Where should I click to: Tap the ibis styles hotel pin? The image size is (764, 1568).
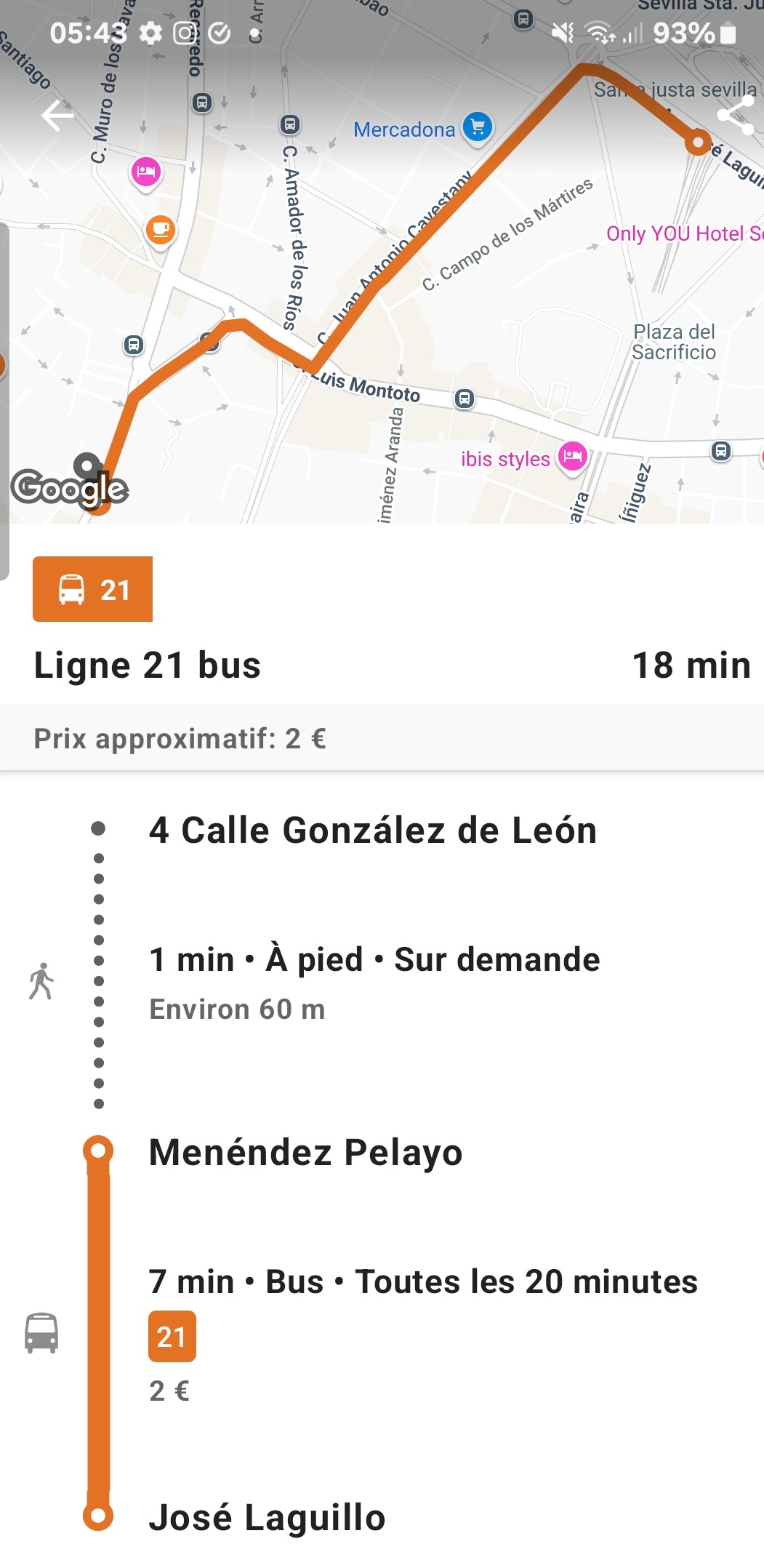pyautogui.click(x=573, y=457)
